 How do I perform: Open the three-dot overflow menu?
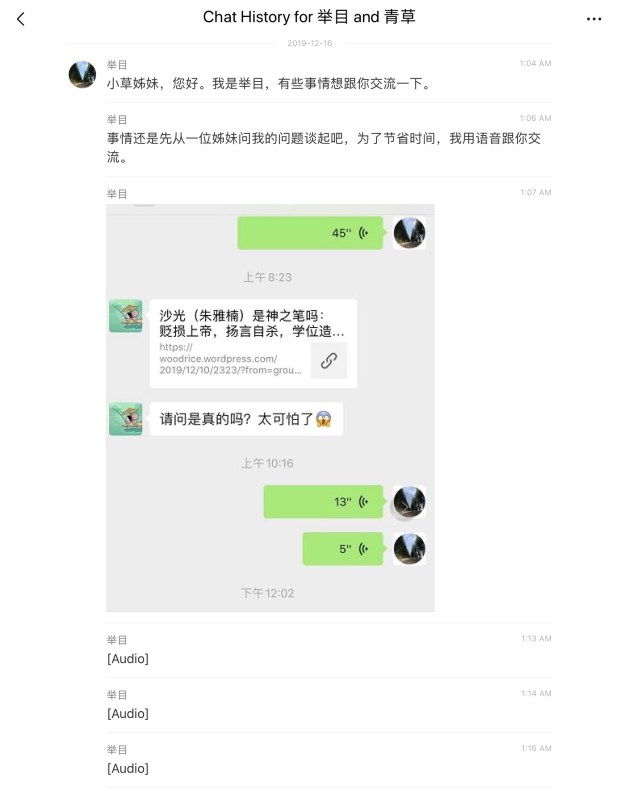[594, 18]
